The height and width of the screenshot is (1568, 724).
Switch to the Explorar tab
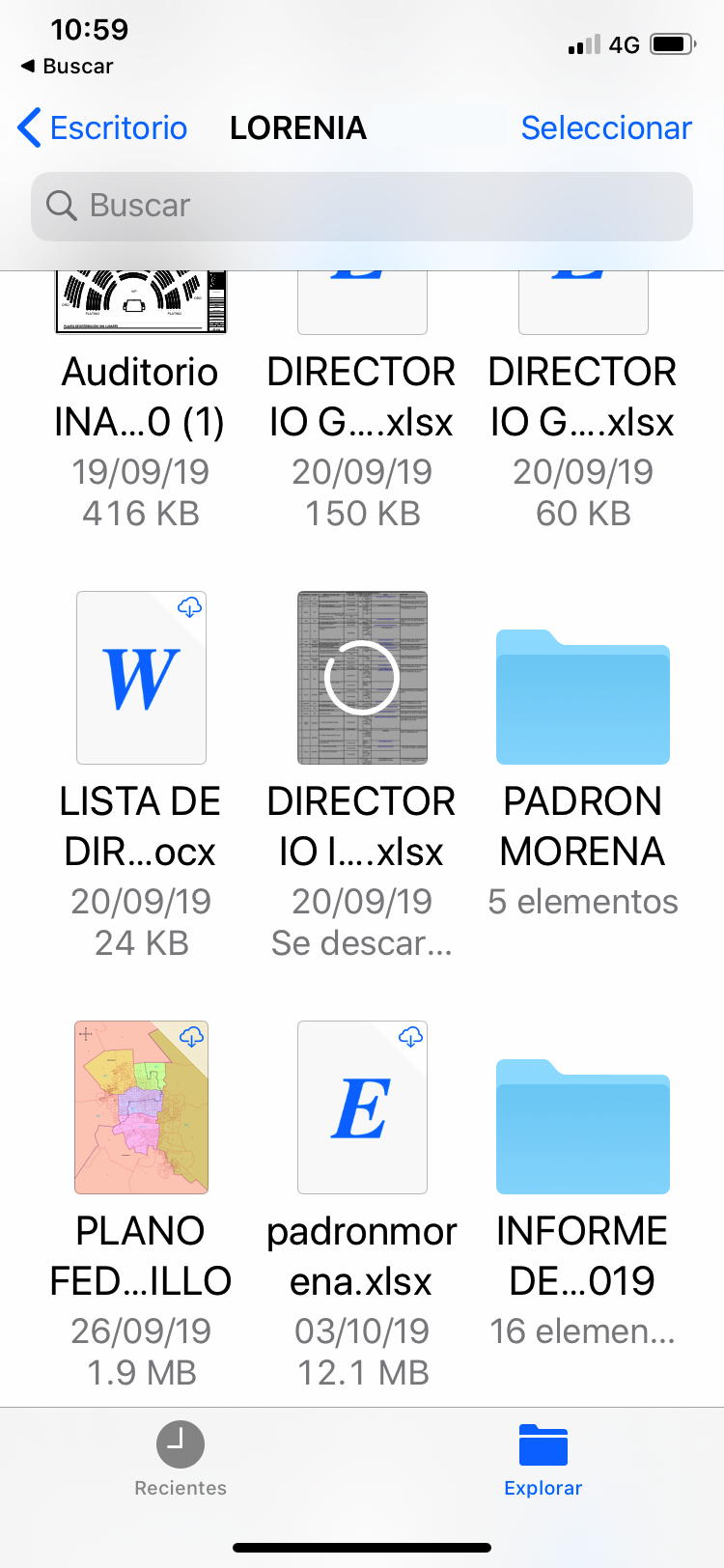[x=543, y=1459]
